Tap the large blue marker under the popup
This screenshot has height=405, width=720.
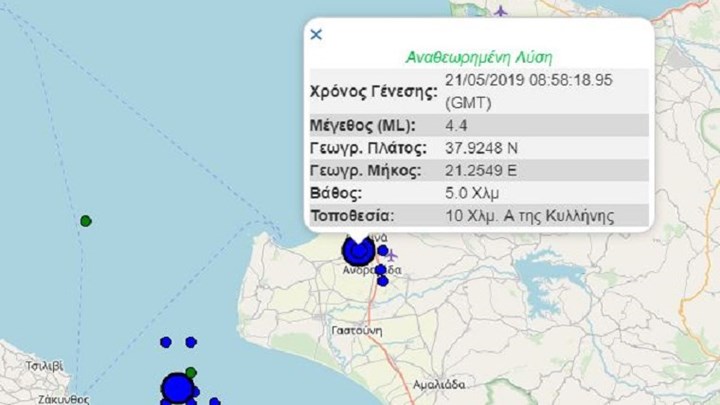357,251
